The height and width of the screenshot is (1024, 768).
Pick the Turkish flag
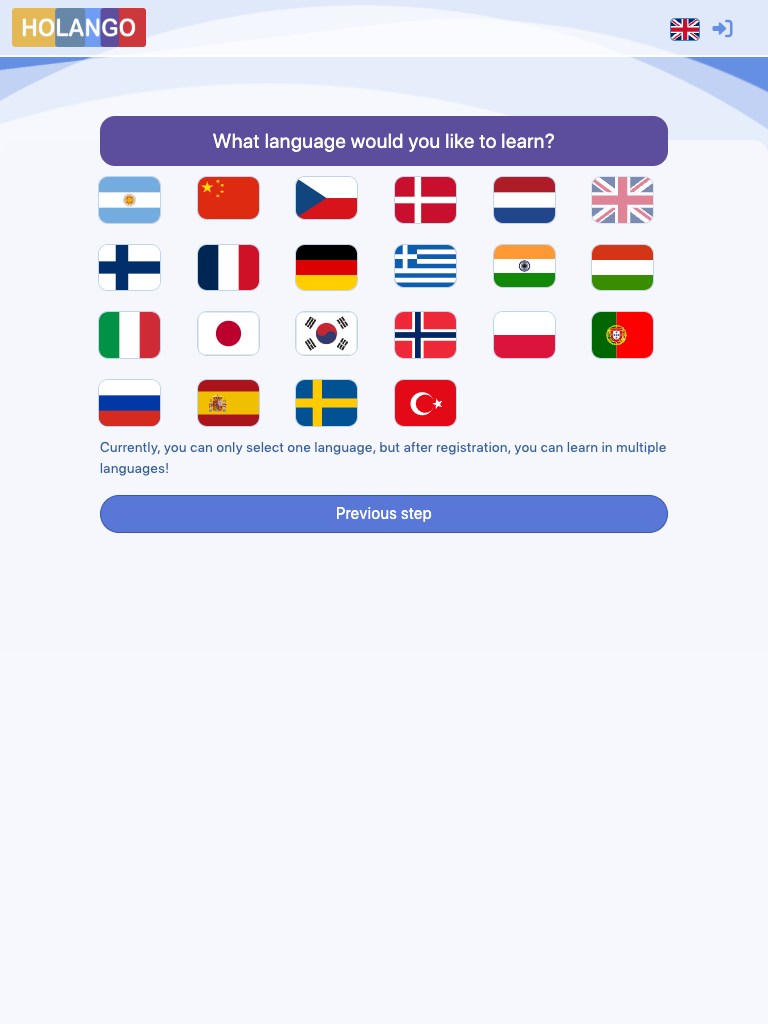coord(425,403)
